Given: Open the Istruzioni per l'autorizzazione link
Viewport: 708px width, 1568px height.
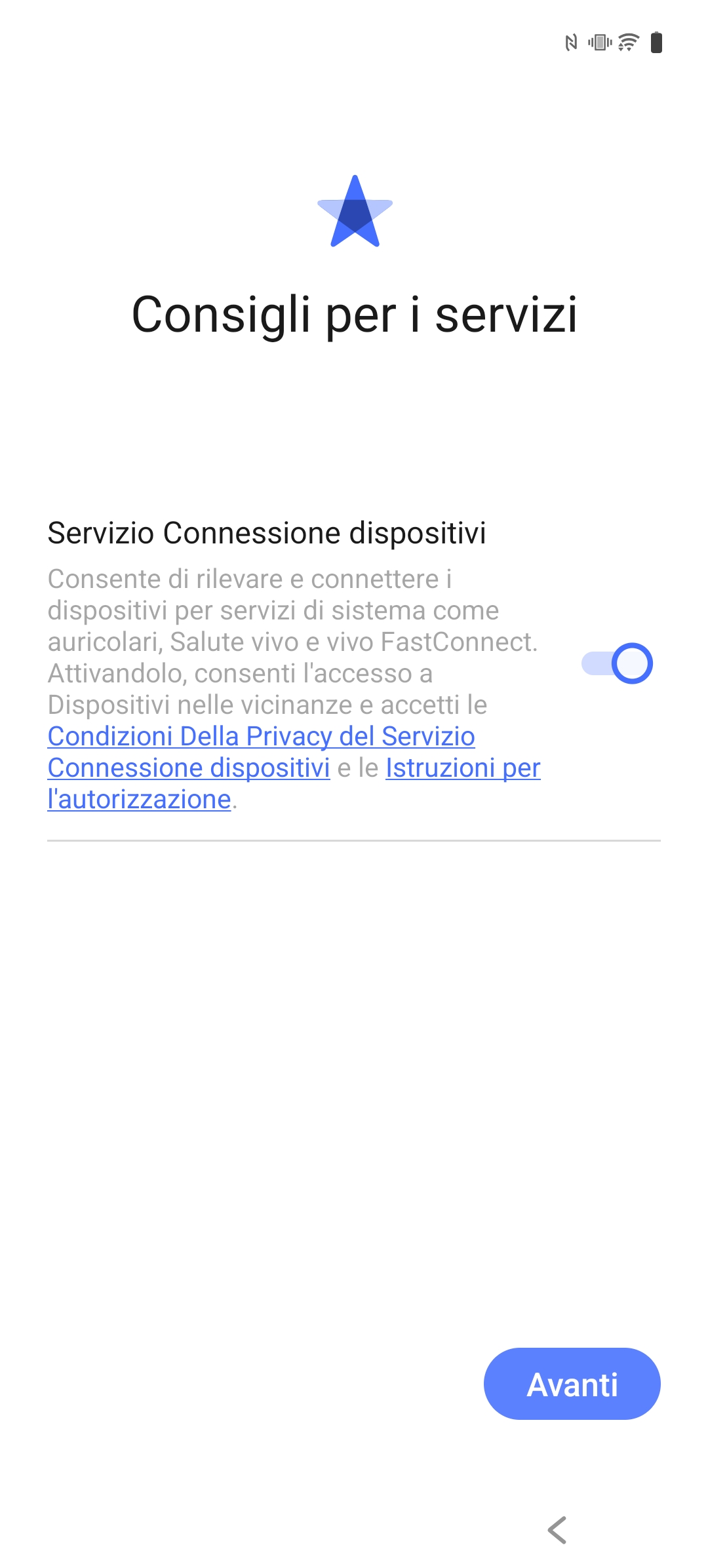Looking at the screenshot, I should tap(463, 768).
